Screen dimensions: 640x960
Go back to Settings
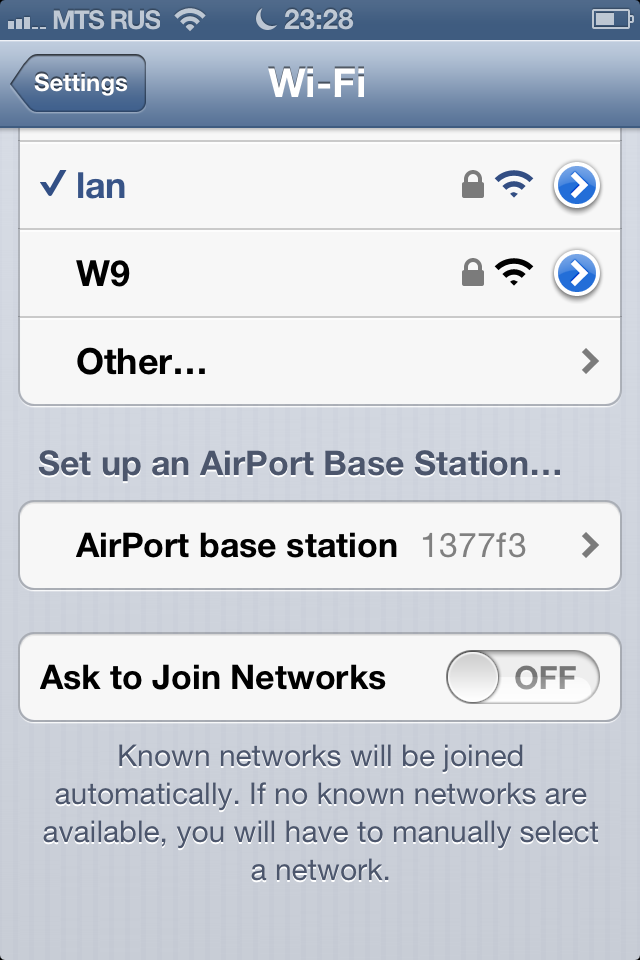pos(80,84)
